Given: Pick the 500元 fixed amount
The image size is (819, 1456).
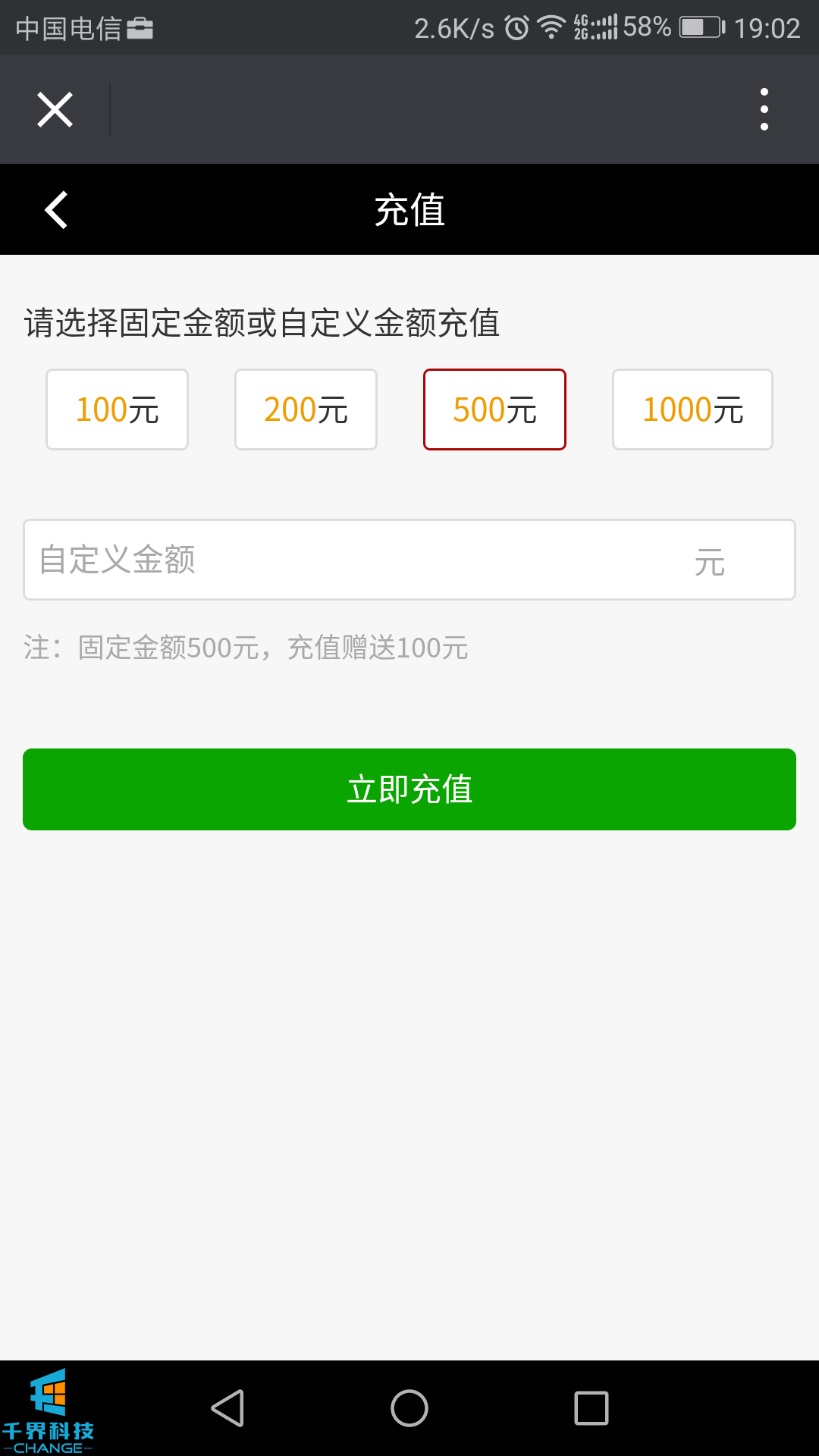Looking at the screenshot, I should tap(494, 409).
